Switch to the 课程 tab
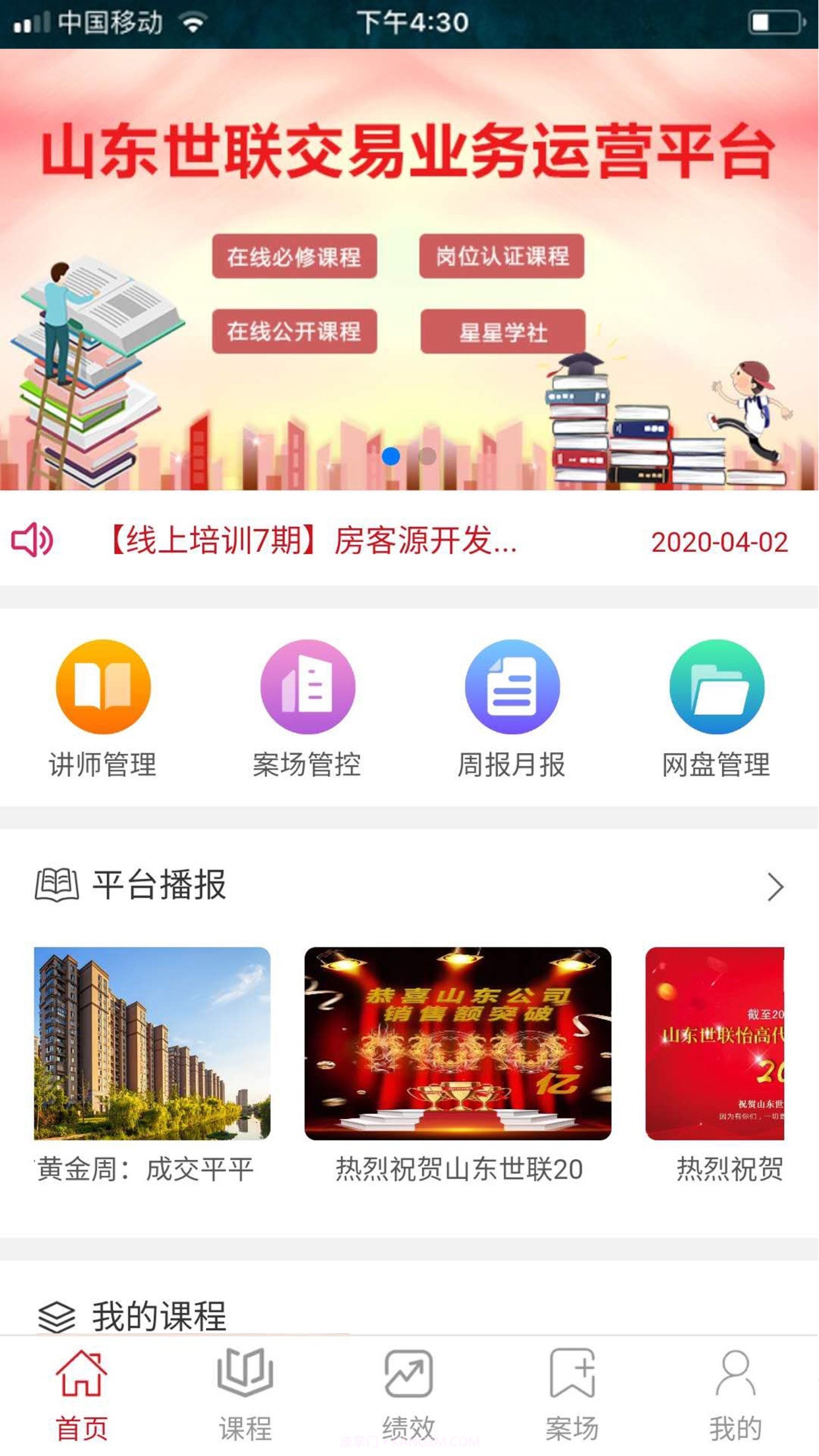Screen dimensions: 819x1456 245,1386
